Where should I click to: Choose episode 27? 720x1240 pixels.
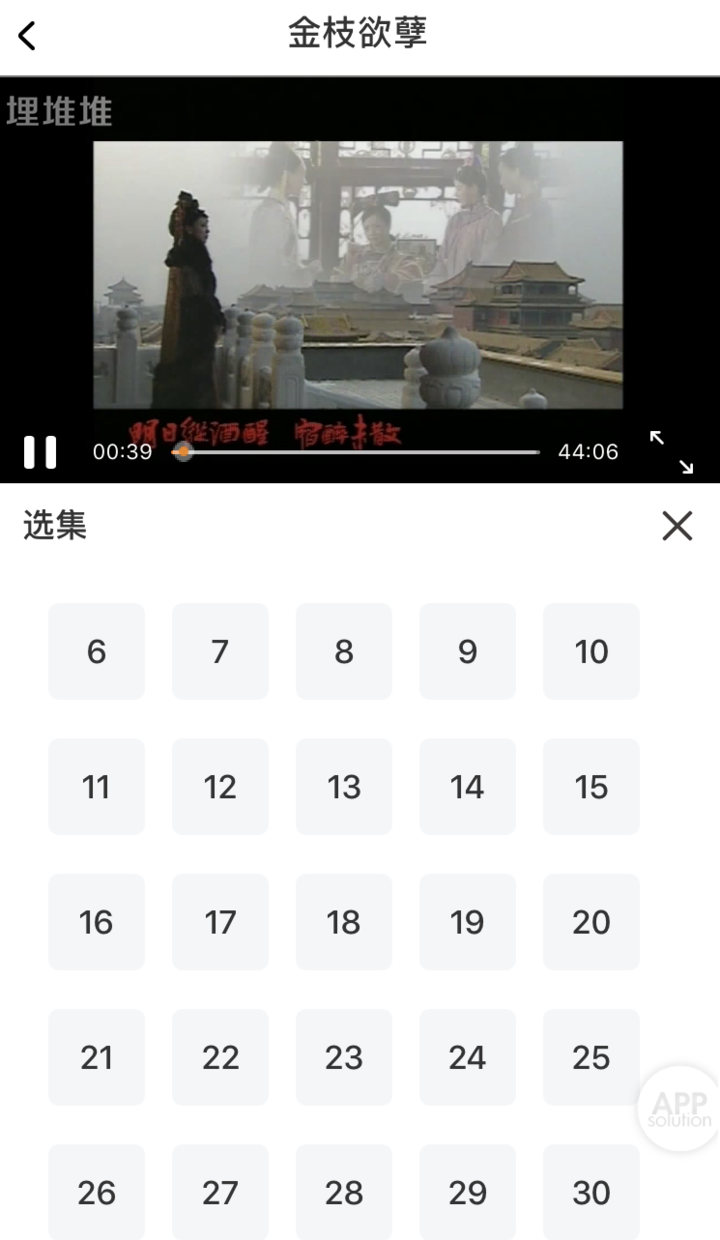click(220, 1192)
